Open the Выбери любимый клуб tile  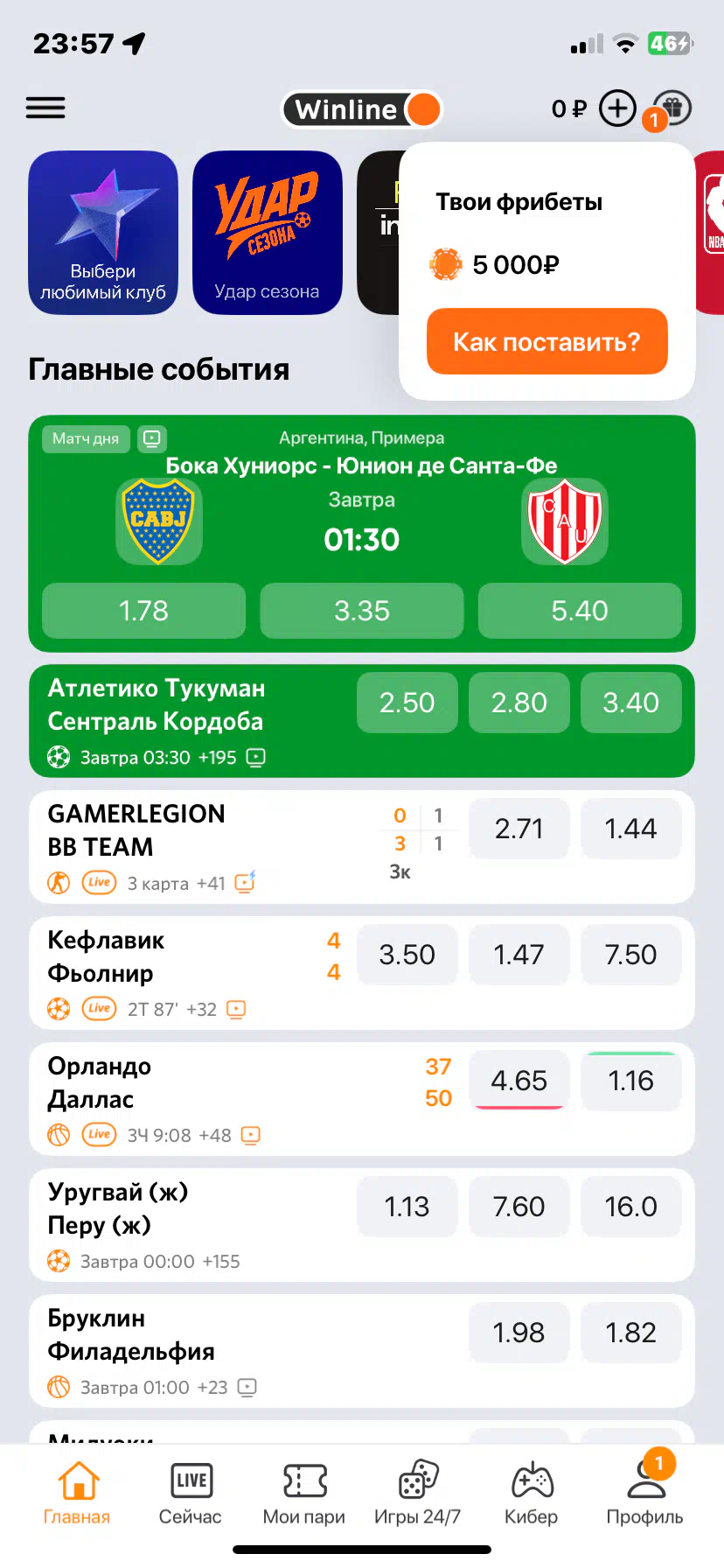(103, 233)
